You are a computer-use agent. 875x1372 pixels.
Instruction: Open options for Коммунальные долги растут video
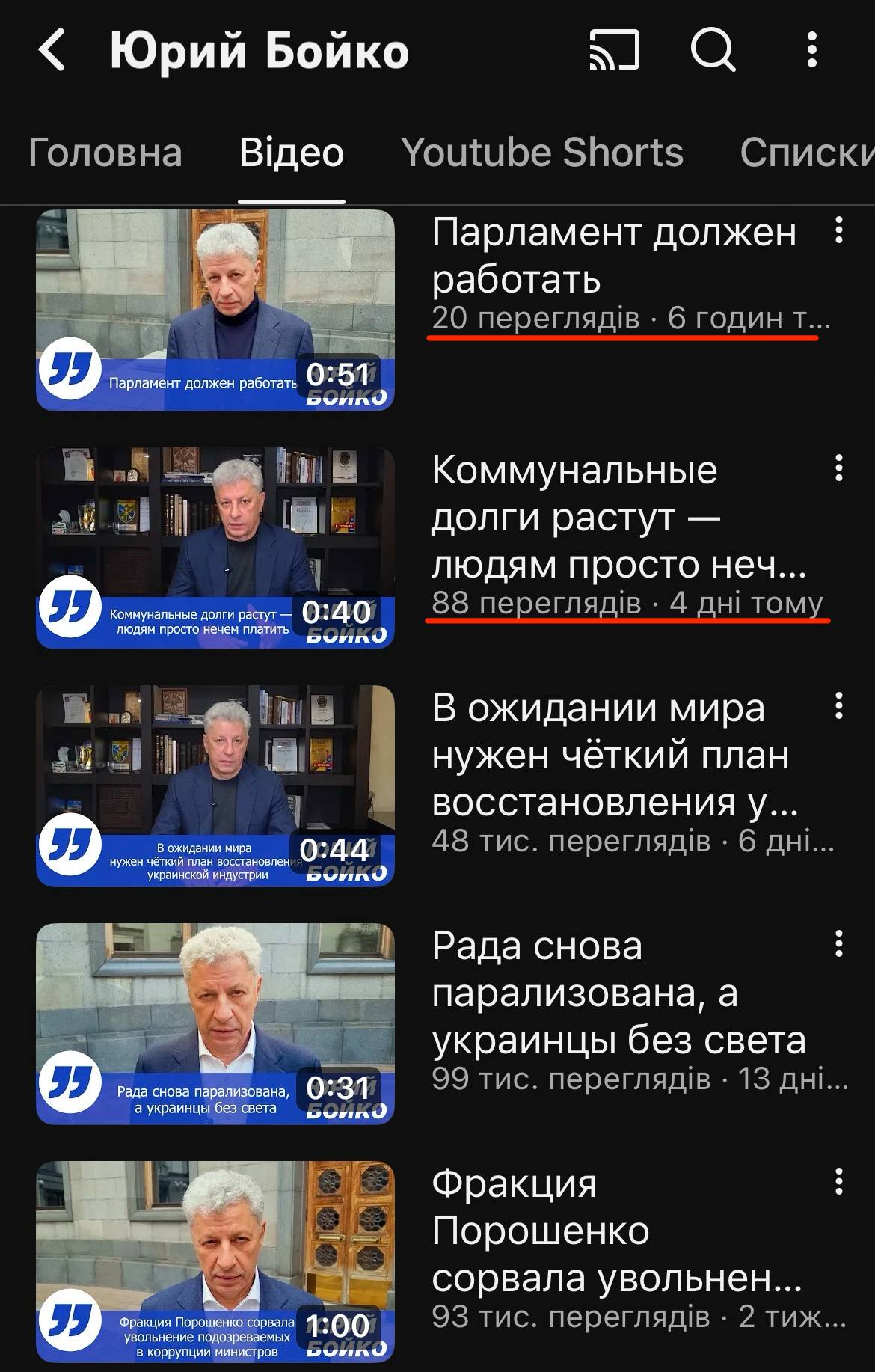click(x=839, y=468)
